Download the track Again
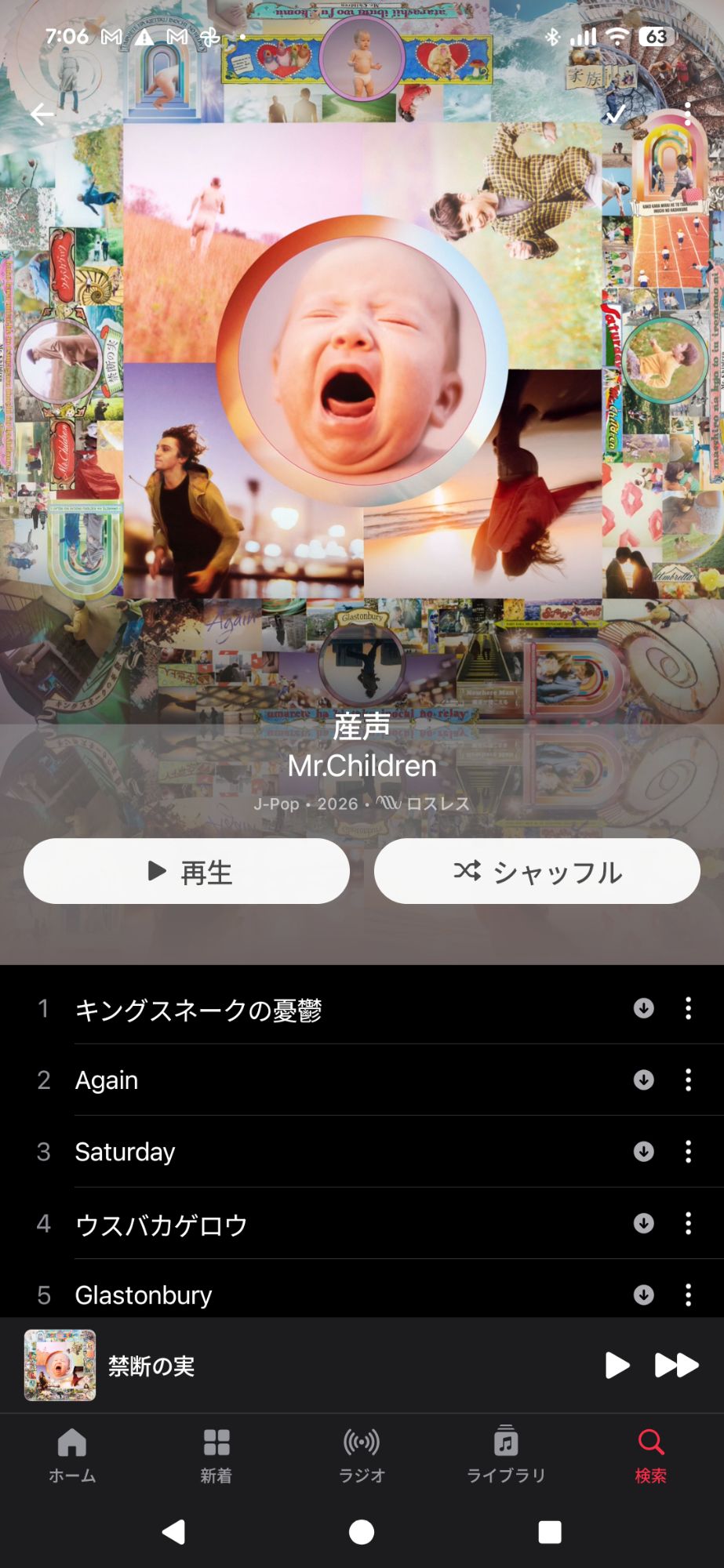This screenshot has width=724, height=1568. [643, 1080]
